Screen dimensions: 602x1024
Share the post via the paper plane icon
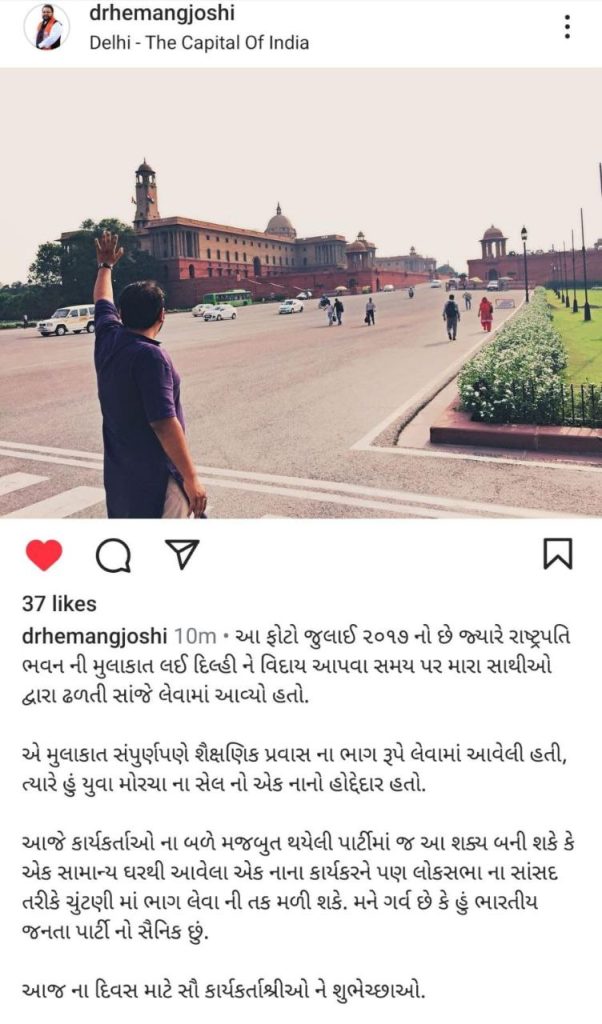click(182, 553)
